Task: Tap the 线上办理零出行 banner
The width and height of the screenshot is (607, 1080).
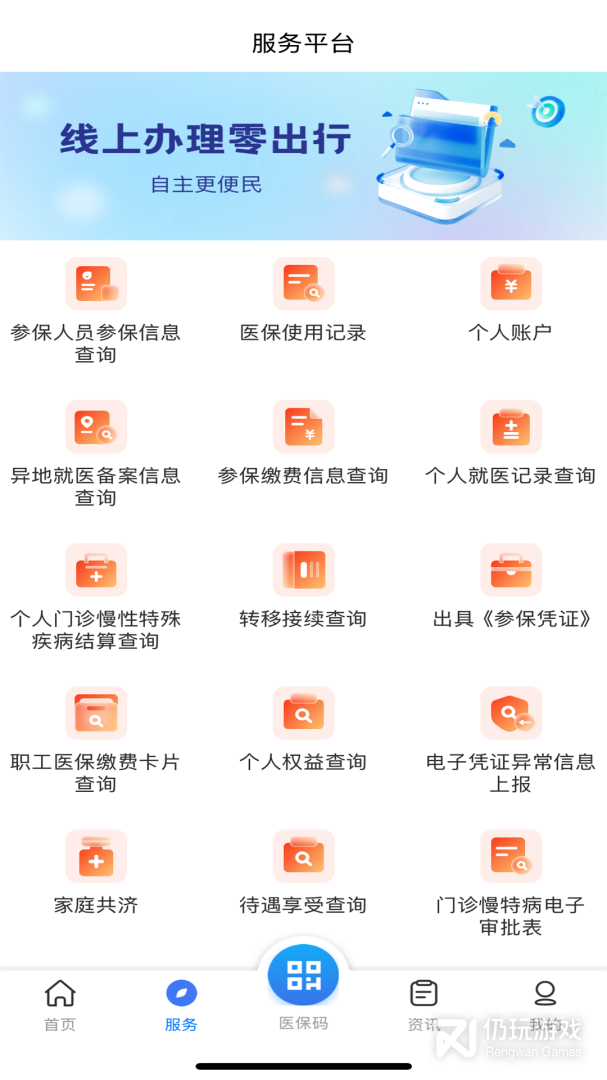Action: [x=303, y=156]
